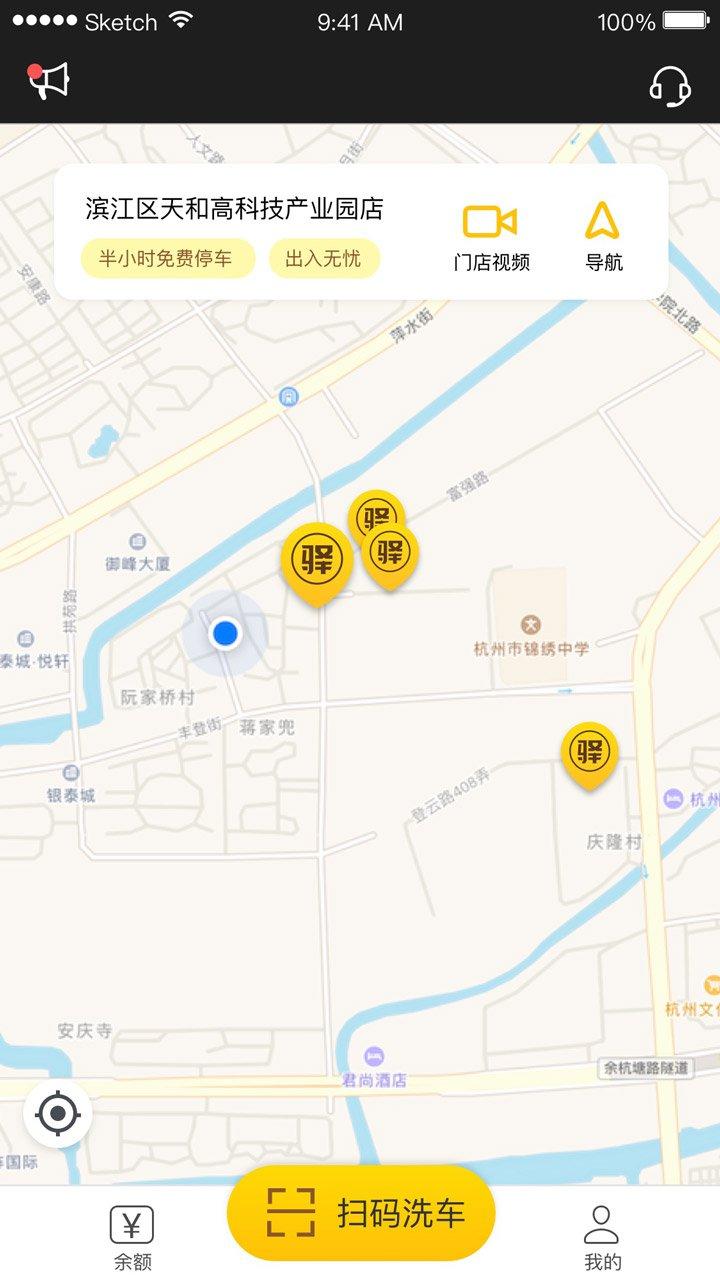Viewport: 720px width, 1280px height.
Task: Contact customer service via headset icon
Action: [x=670, y=86]
